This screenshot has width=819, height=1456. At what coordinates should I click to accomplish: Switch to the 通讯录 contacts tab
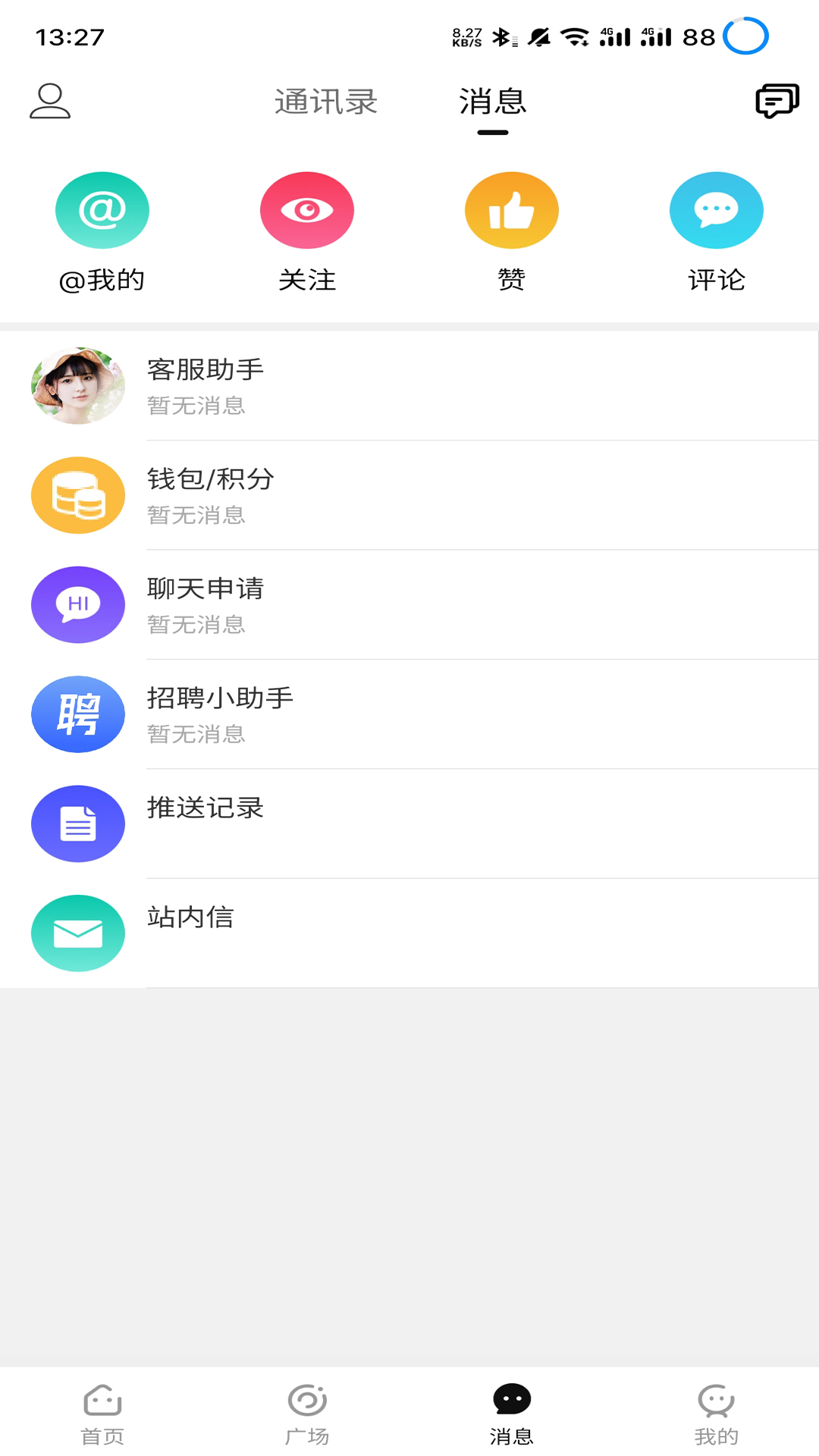[326, 102]
